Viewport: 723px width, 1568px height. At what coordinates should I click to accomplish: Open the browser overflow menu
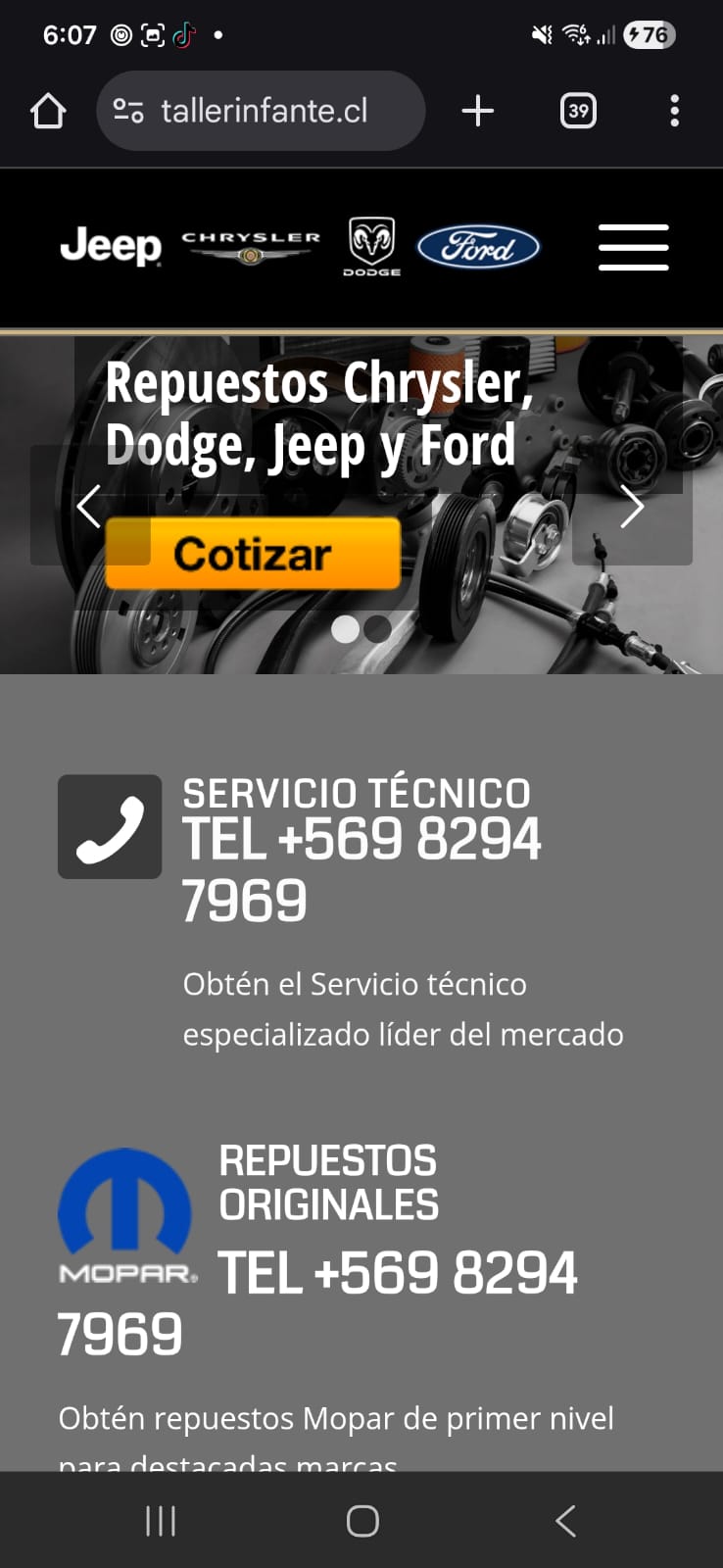click(x=674, y=111)
